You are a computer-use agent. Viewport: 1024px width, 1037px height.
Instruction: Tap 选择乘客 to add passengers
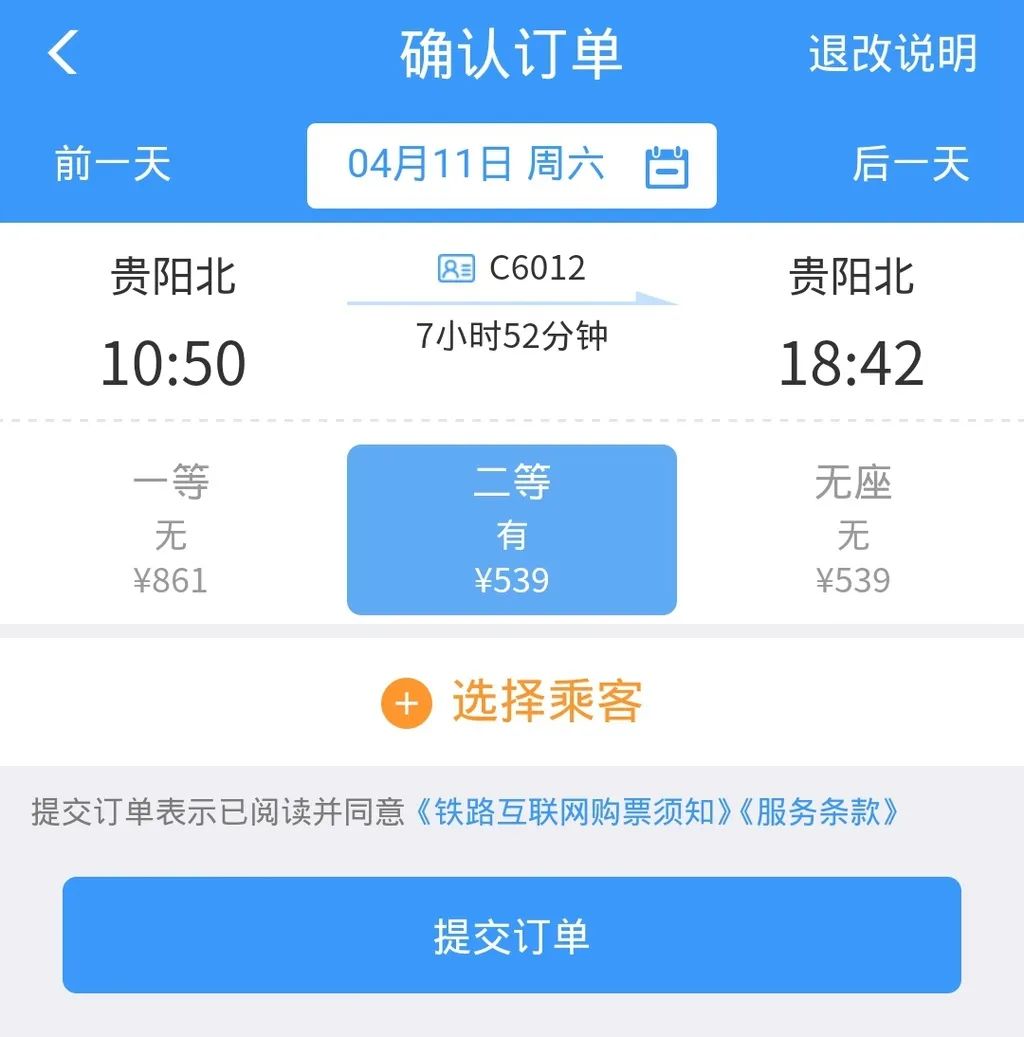511,702
